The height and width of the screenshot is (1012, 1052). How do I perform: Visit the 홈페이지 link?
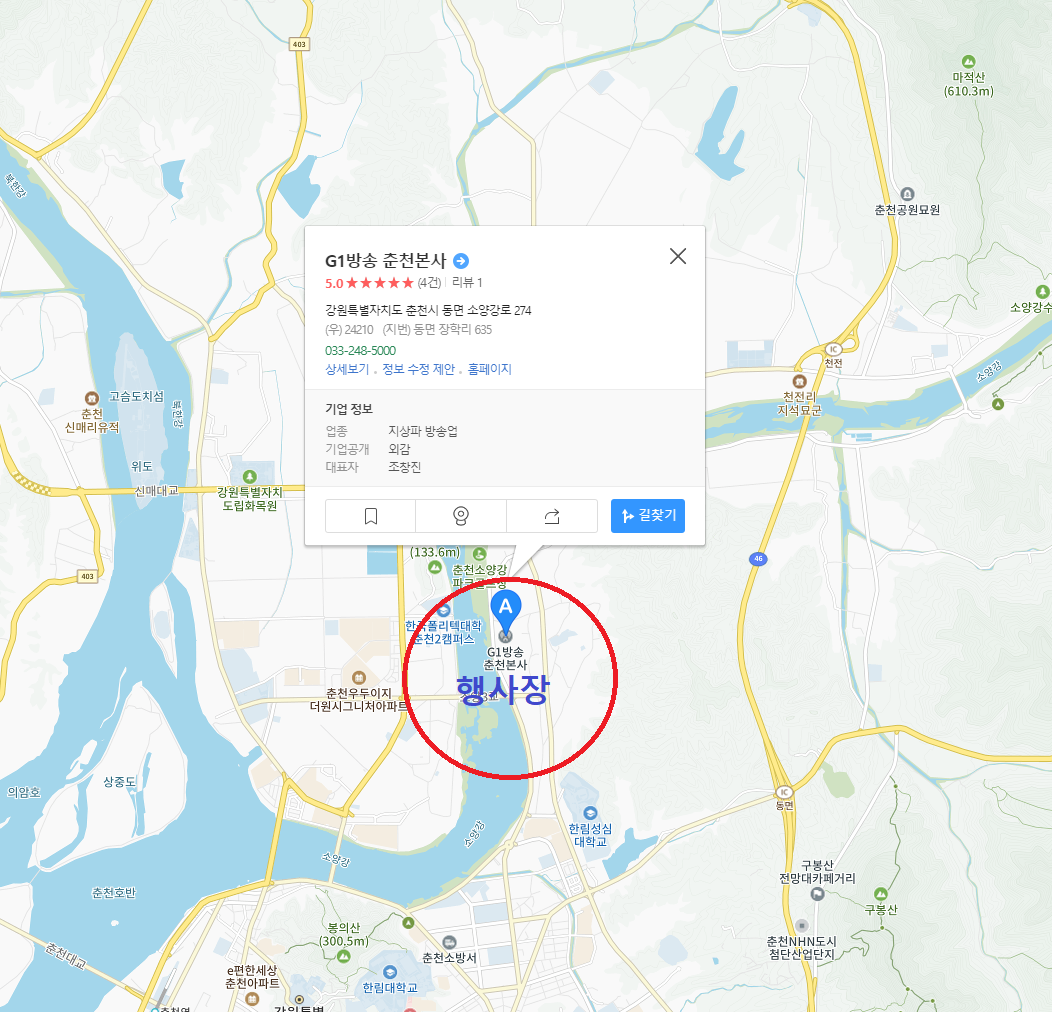(490, 369)
